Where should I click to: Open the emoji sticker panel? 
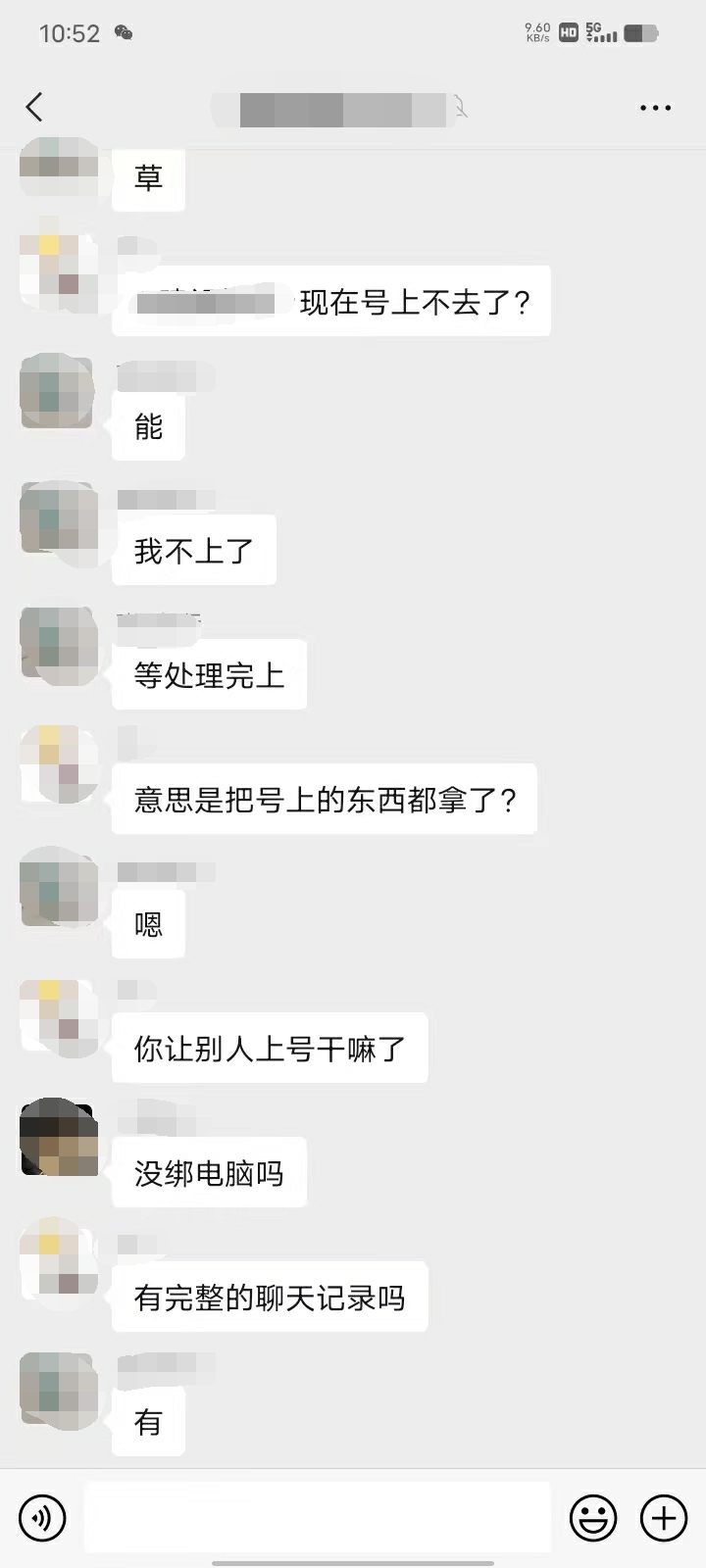point(593,1518)
